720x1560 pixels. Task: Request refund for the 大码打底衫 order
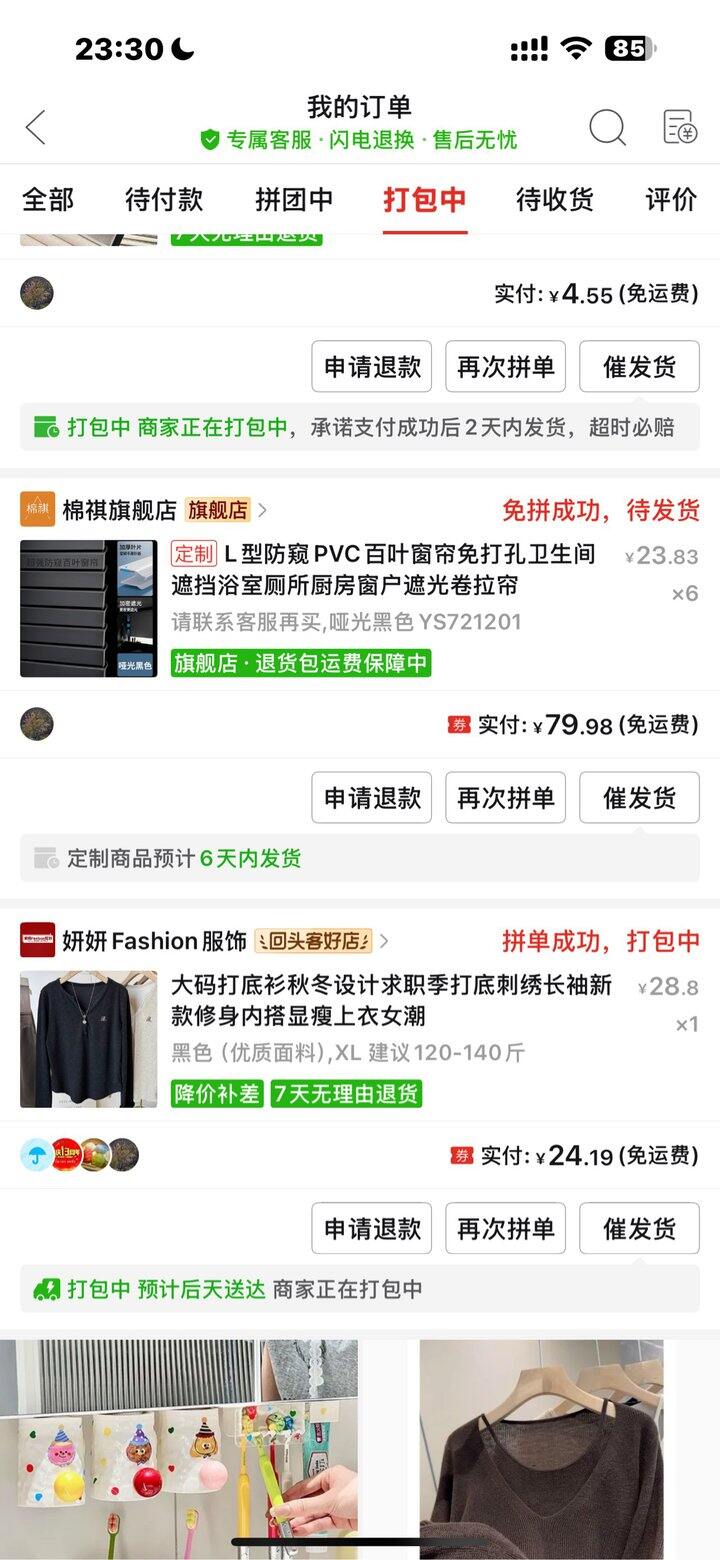click(x=372, y=1228)
